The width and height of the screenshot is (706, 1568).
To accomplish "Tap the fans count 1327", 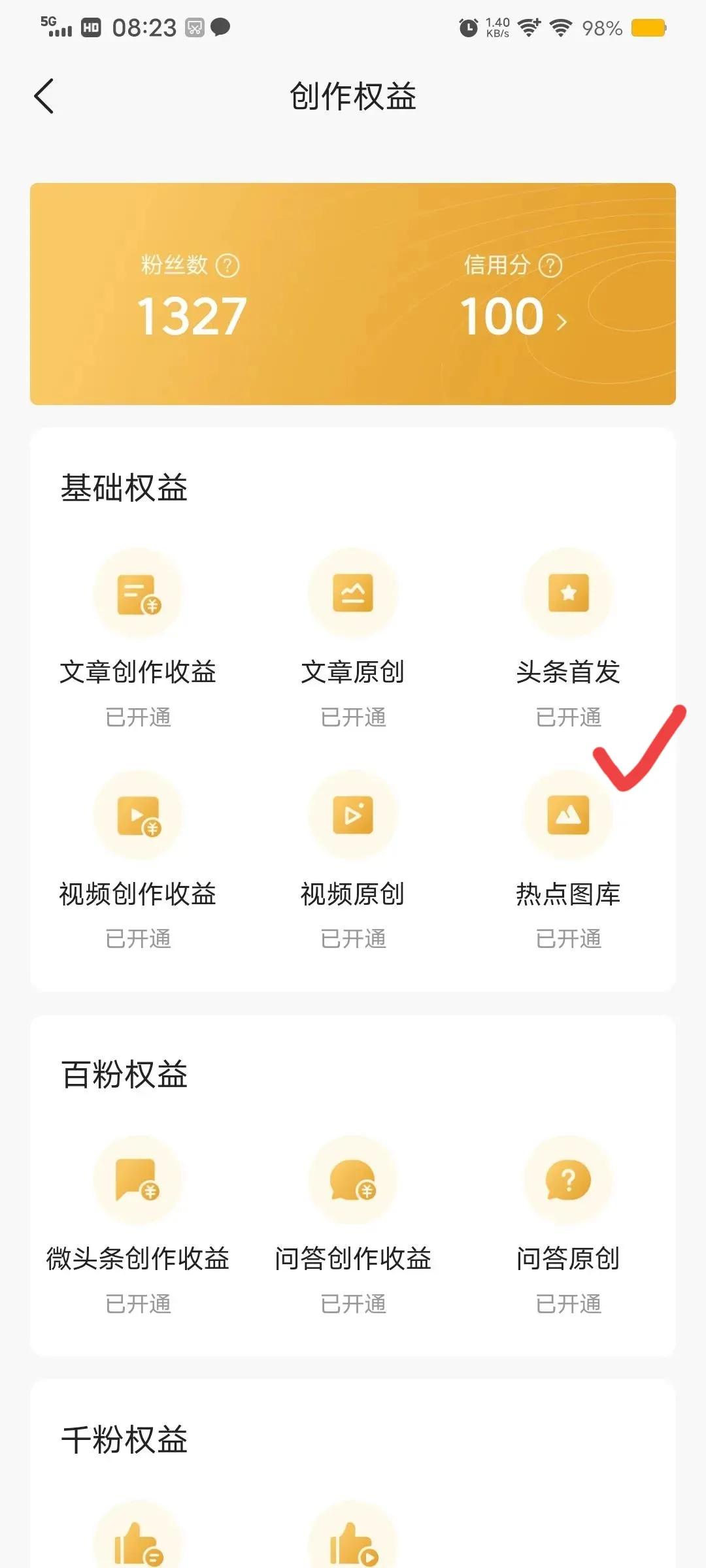I will 191,317.
